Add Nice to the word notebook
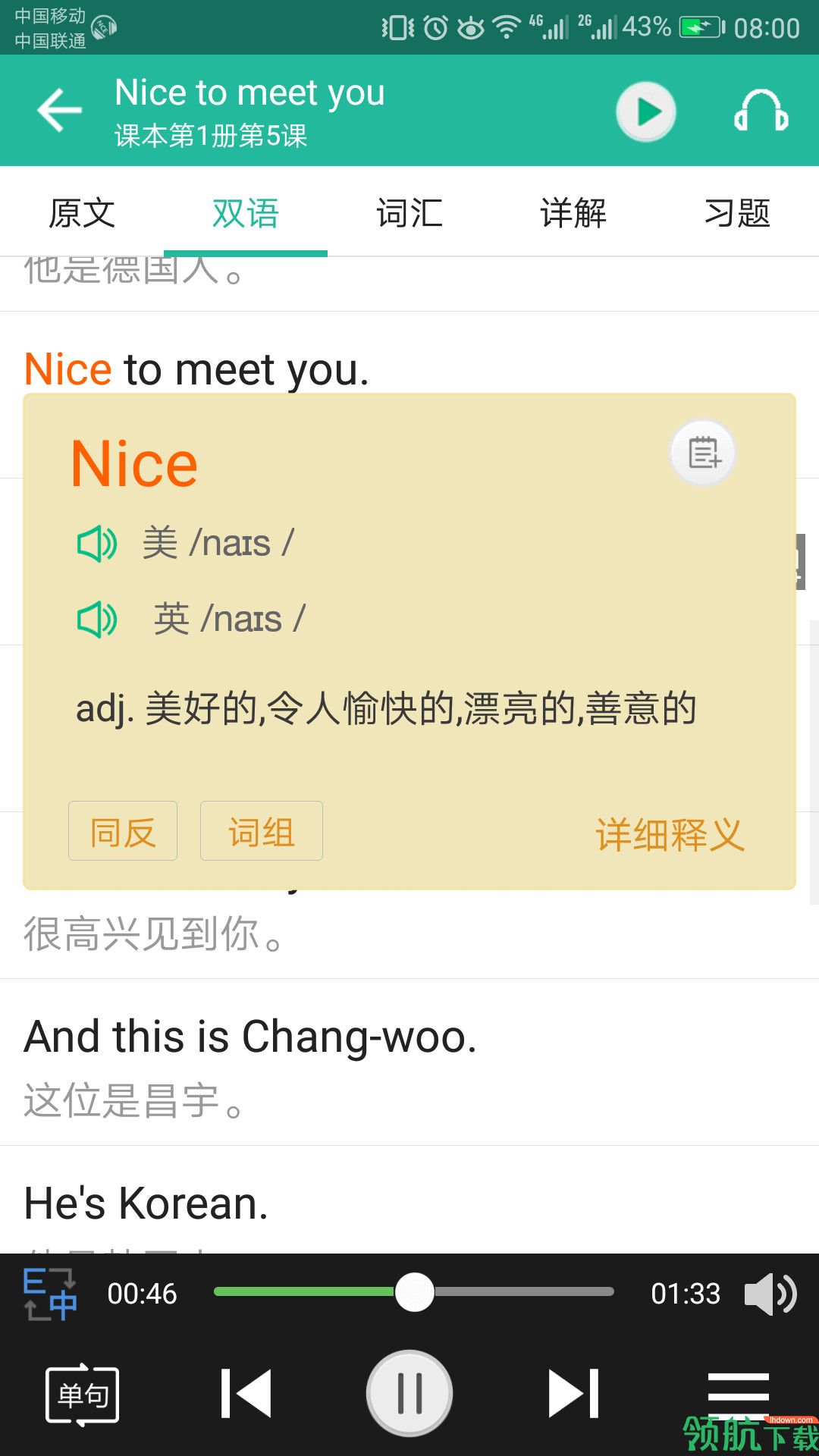This screenshot has height=1456, width=819. (x=703, y=453)
